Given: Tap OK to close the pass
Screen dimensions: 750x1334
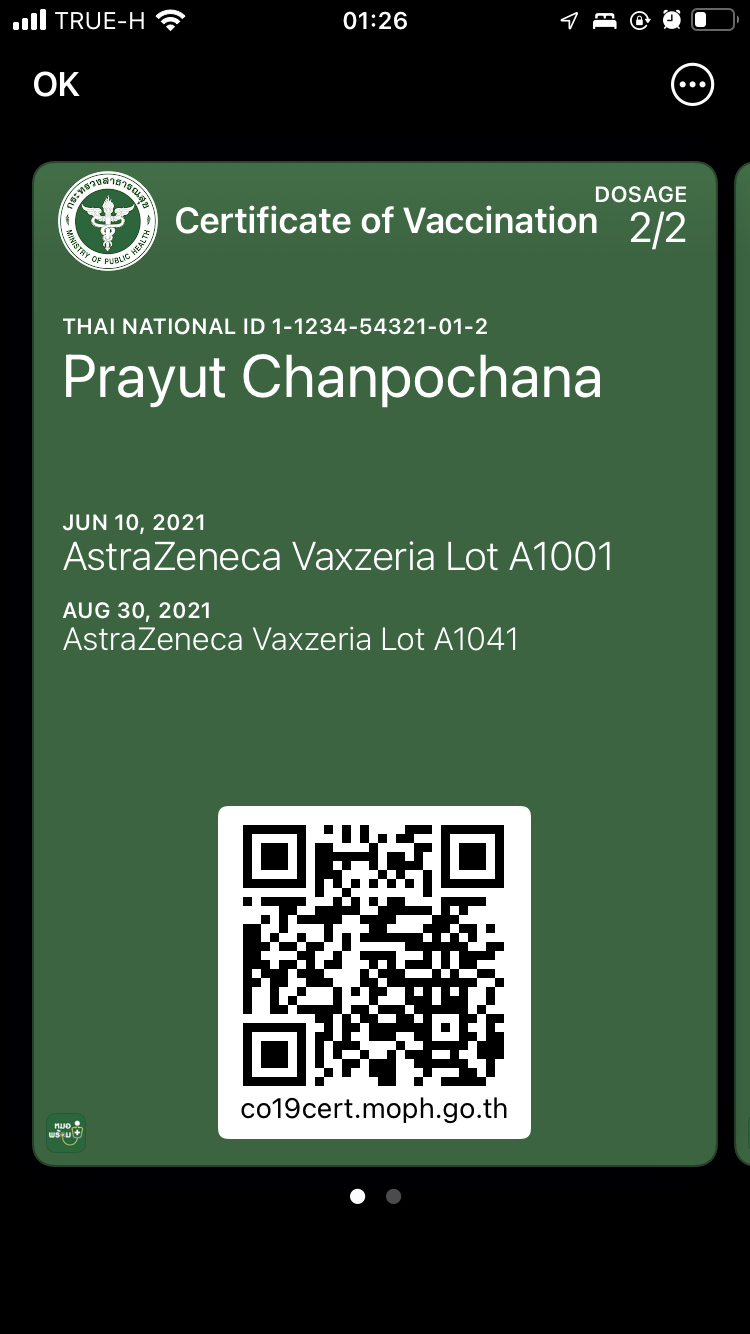Looking at the screenshot, I should (56, 85).
